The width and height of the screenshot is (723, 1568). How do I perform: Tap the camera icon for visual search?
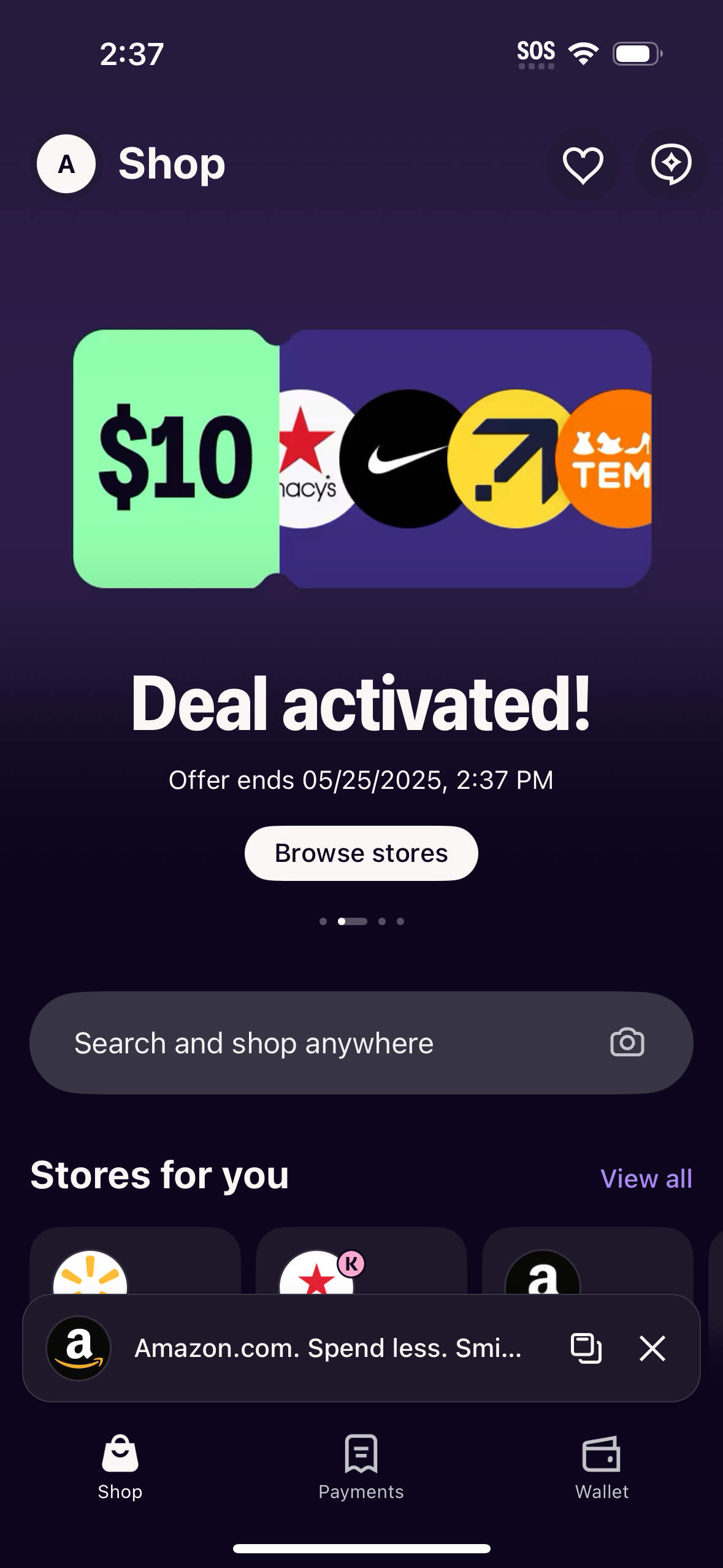coord(628,1042)
